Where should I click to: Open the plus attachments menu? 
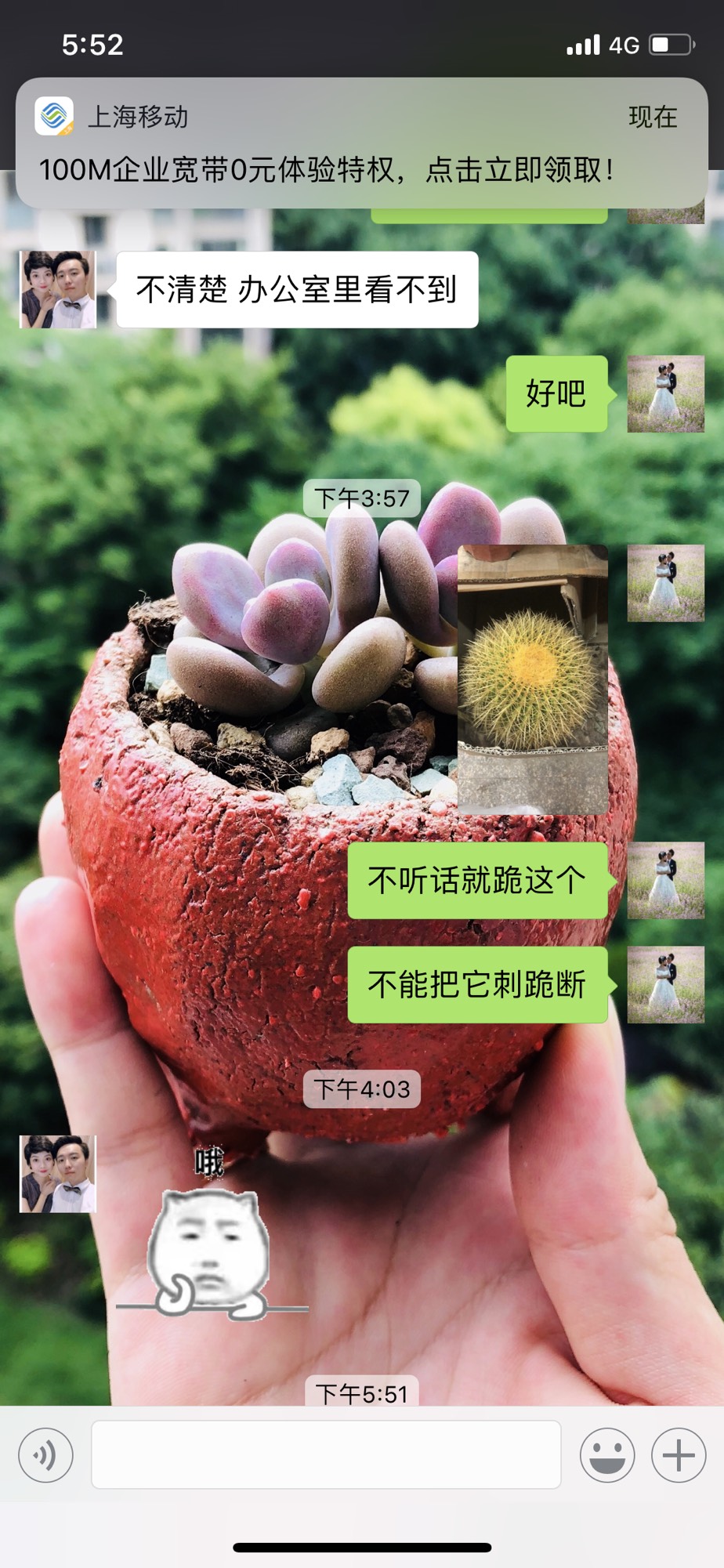click(679, 1455)
